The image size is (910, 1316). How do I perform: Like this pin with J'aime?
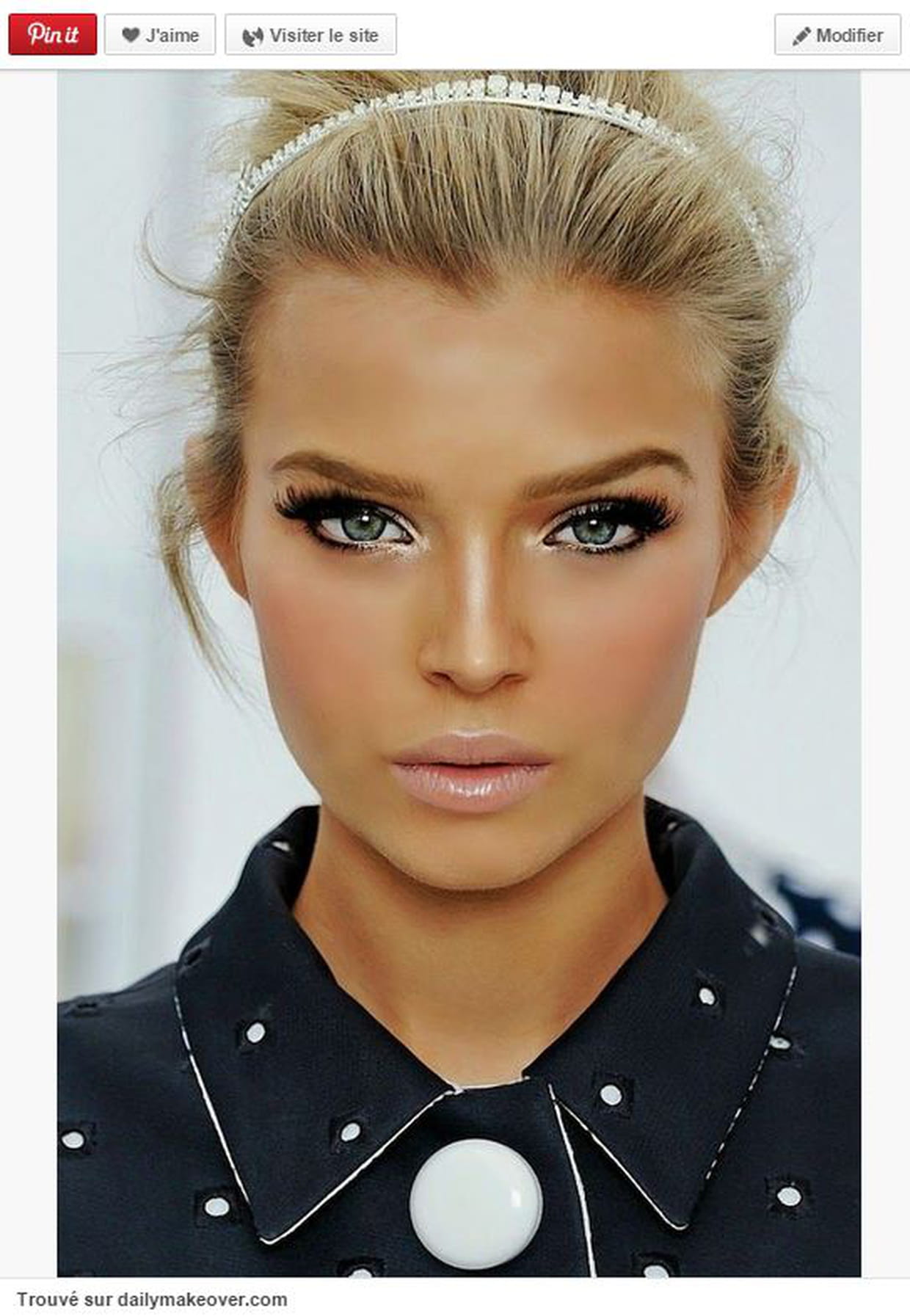[160, 34]
